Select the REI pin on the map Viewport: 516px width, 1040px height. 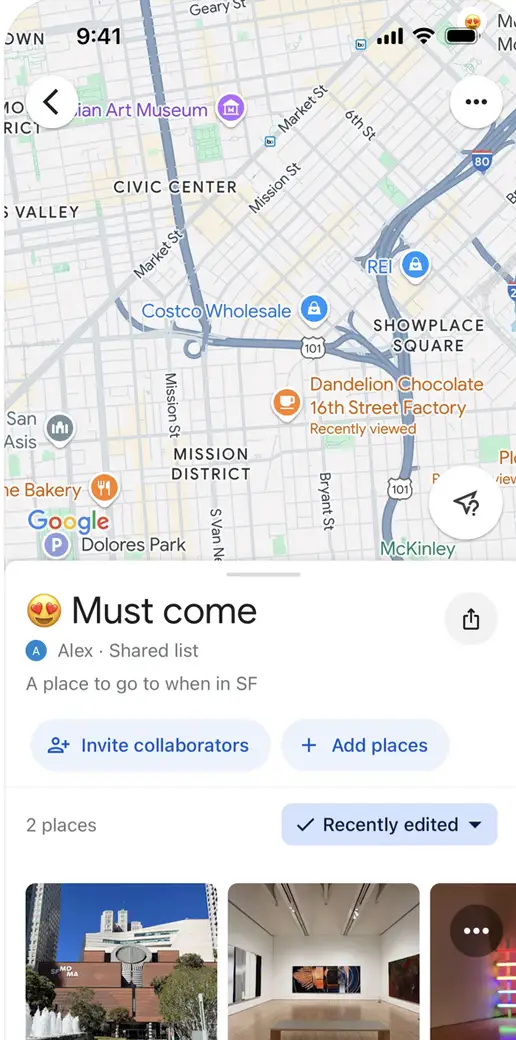[x=416, y=265]
